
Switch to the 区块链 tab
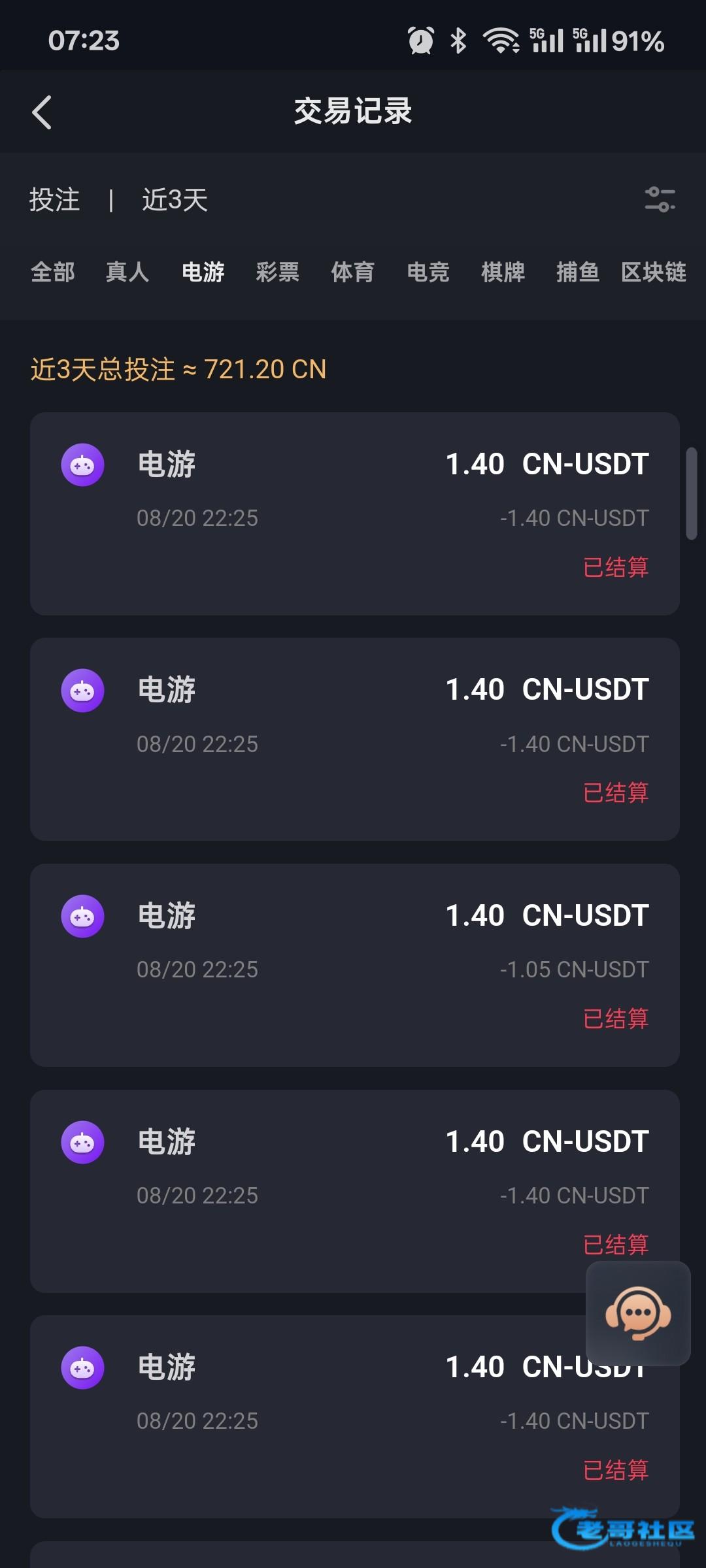coord(654,272)
